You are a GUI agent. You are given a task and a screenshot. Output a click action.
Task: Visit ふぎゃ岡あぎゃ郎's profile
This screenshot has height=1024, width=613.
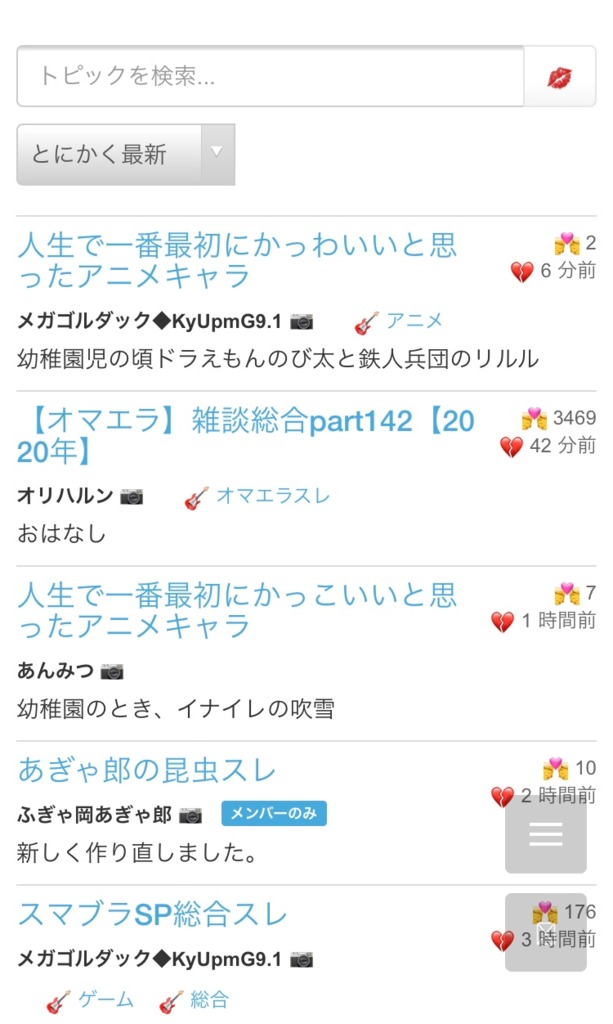[94, 815]
